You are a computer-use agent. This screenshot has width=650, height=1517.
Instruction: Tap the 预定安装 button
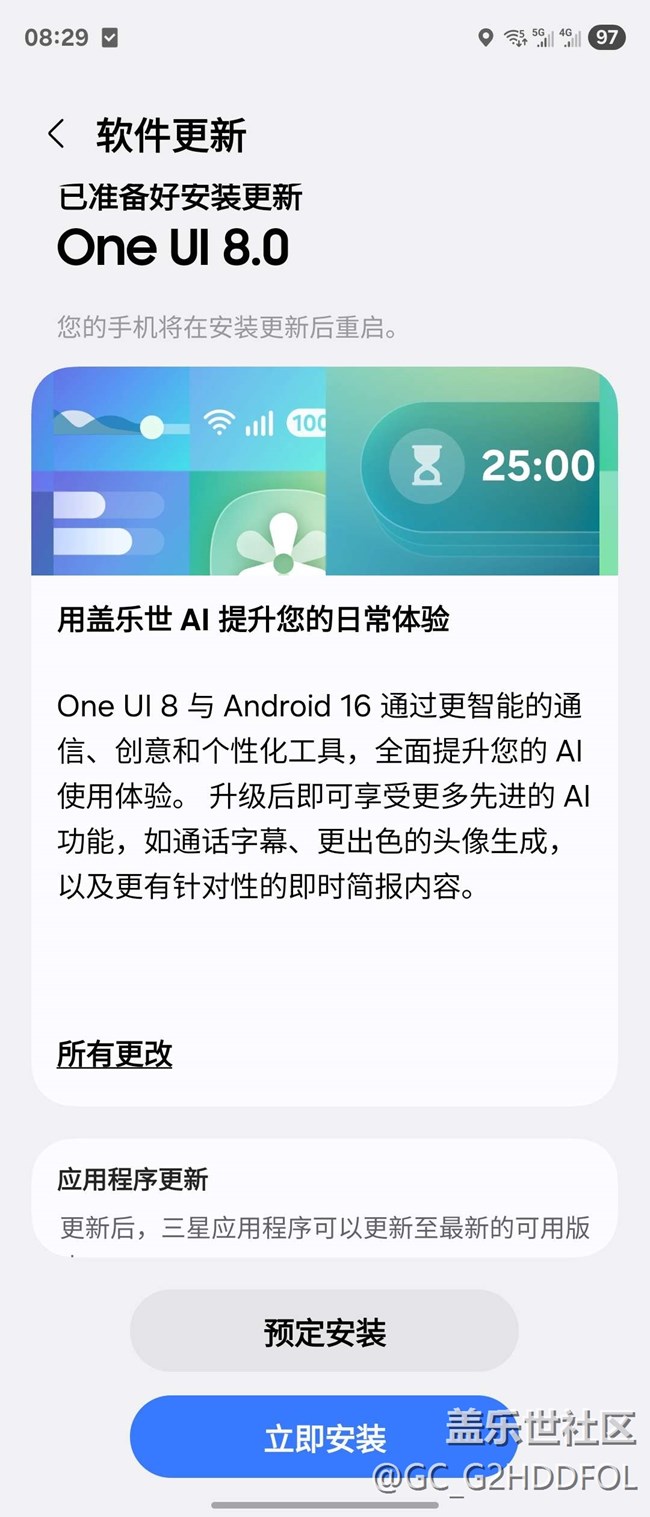[324, 1332]
